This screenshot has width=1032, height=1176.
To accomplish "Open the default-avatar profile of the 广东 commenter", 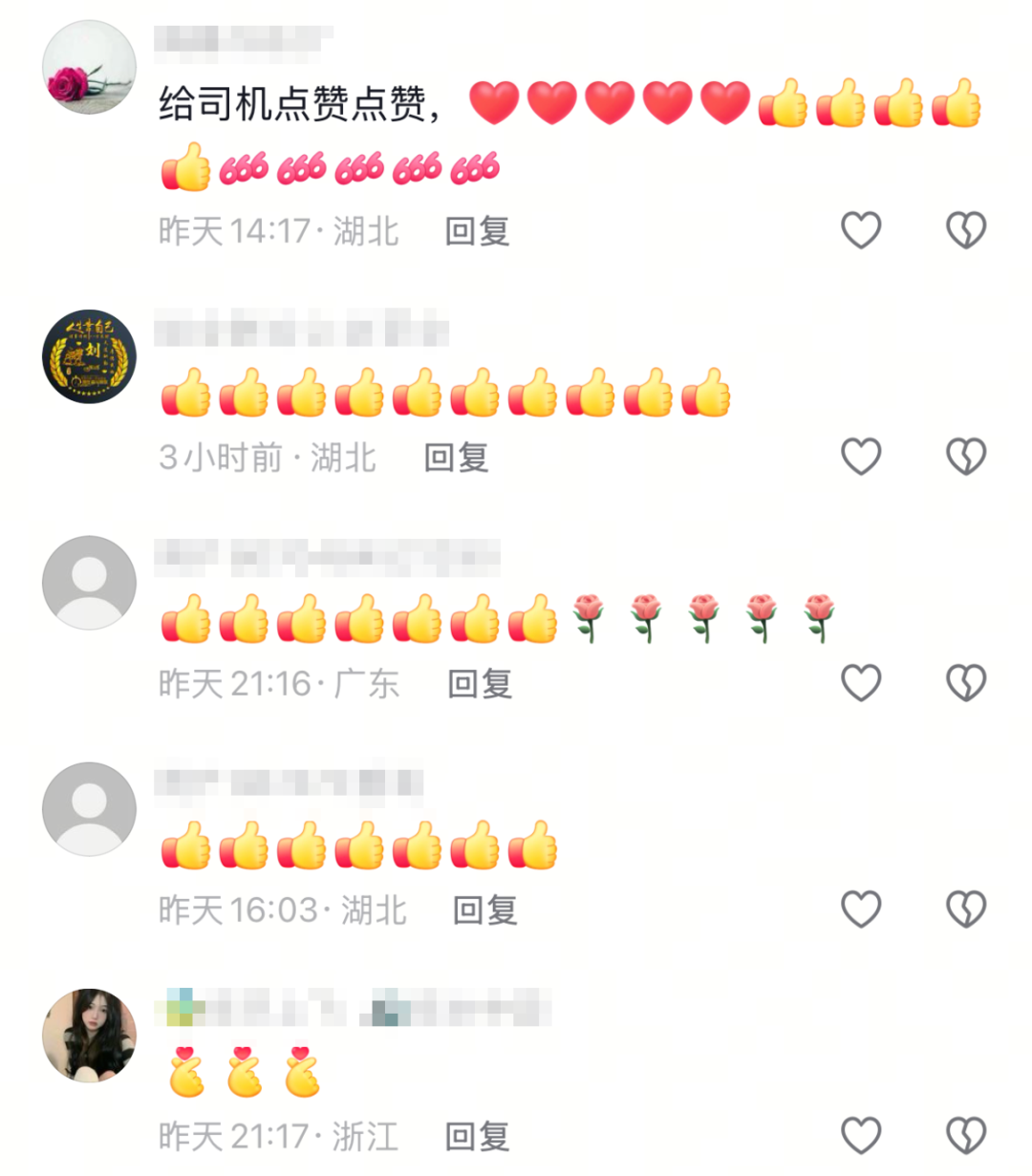I will (89, 583).
